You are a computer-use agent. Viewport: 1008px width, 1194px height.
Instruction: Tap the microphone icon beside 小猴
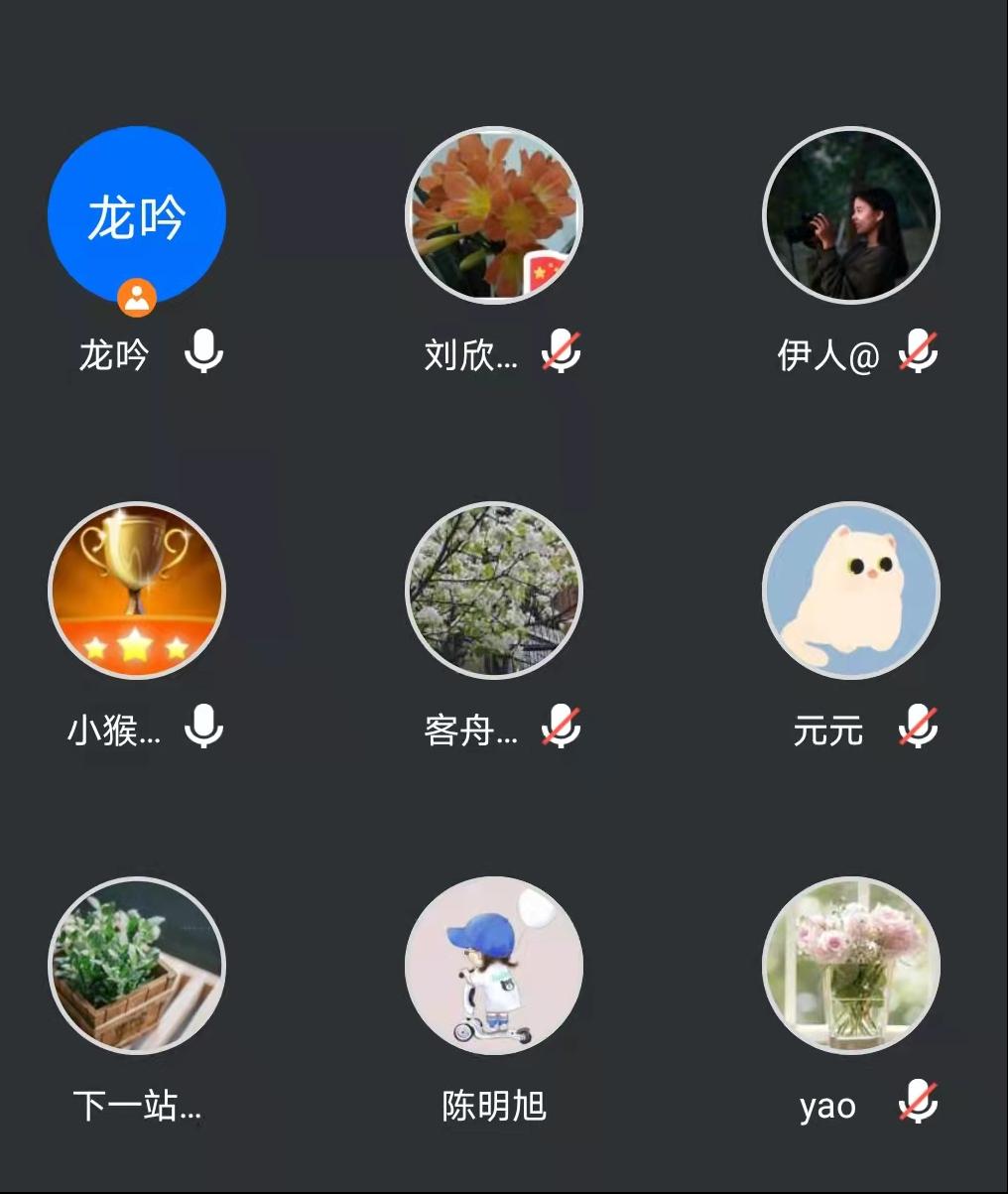203,728
